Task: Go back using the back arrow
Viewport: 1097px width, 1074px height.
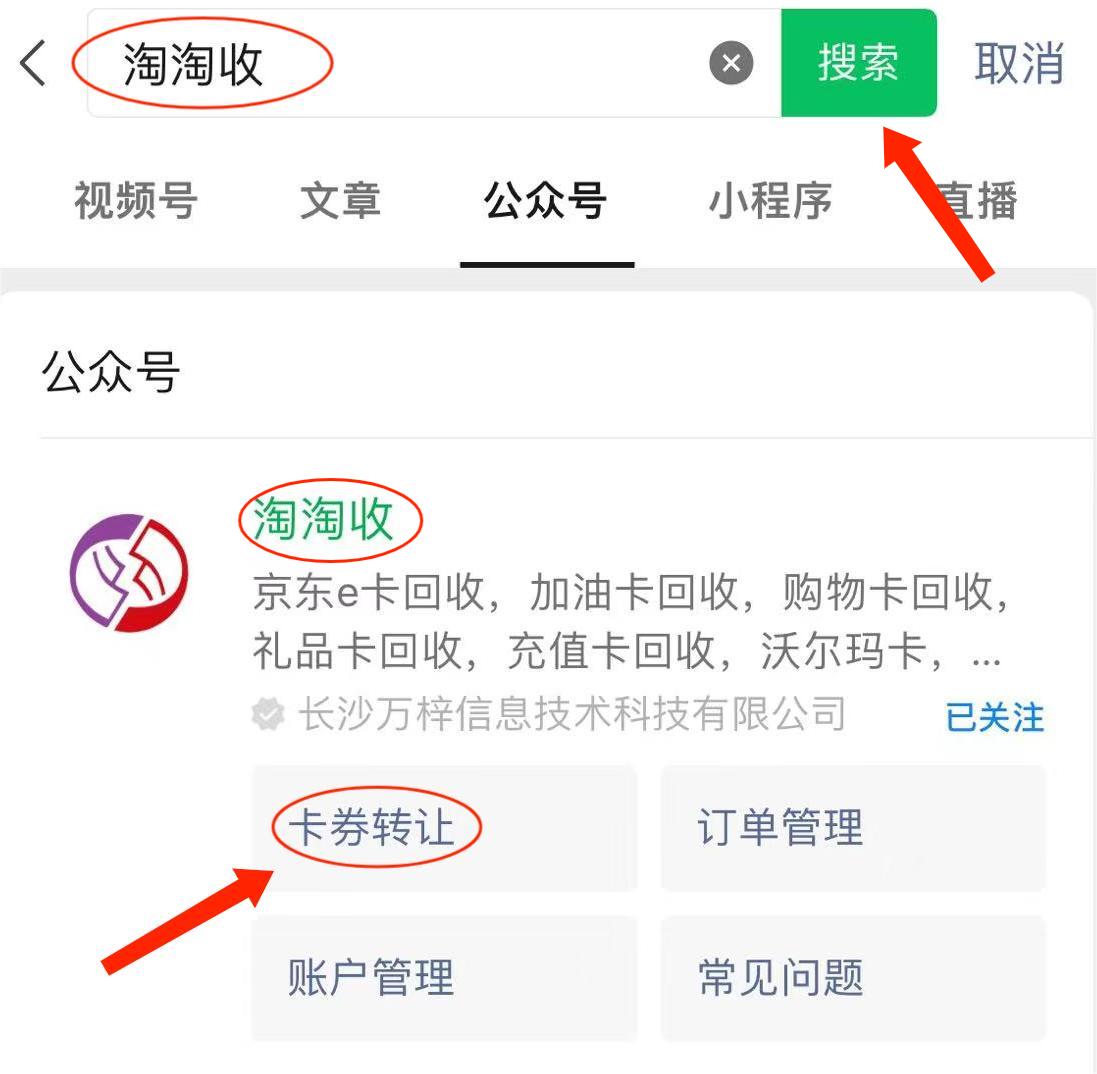Action: tap(33, 64)
